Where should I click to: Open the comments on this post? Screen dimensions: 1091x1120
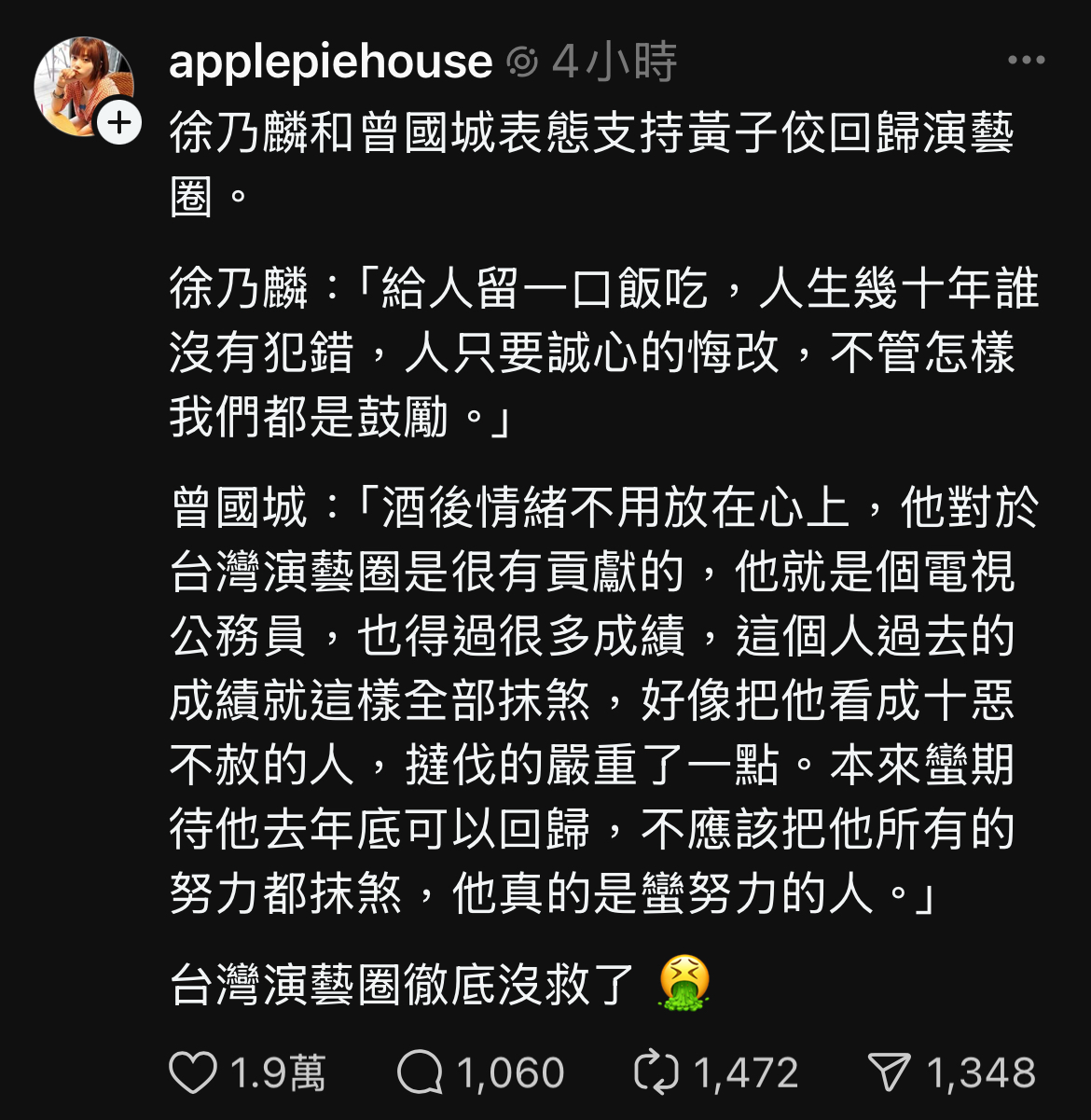[x=420, y=1072]
